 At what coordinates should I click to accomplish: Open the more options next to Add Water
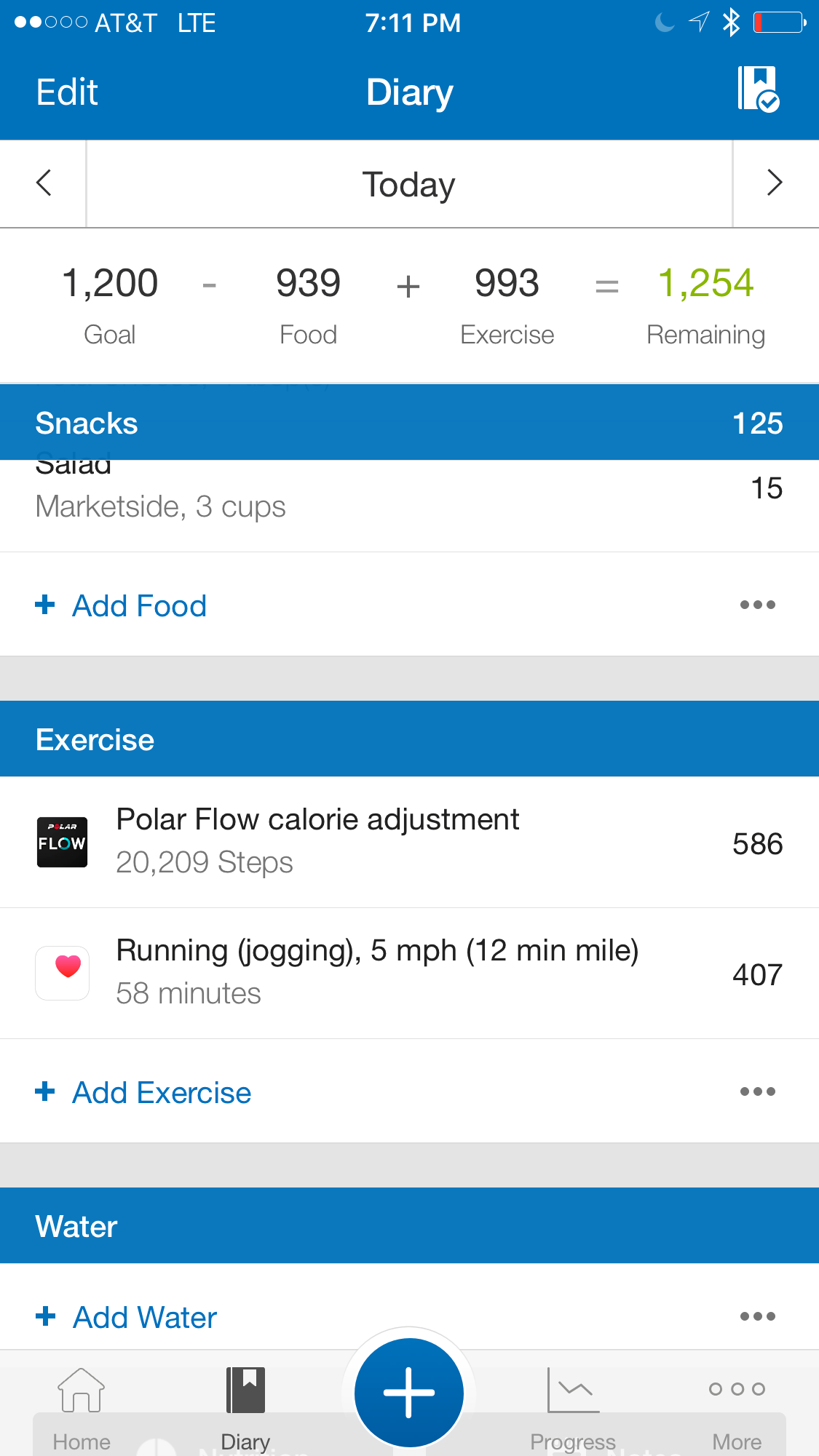[x=757, y=1316]
